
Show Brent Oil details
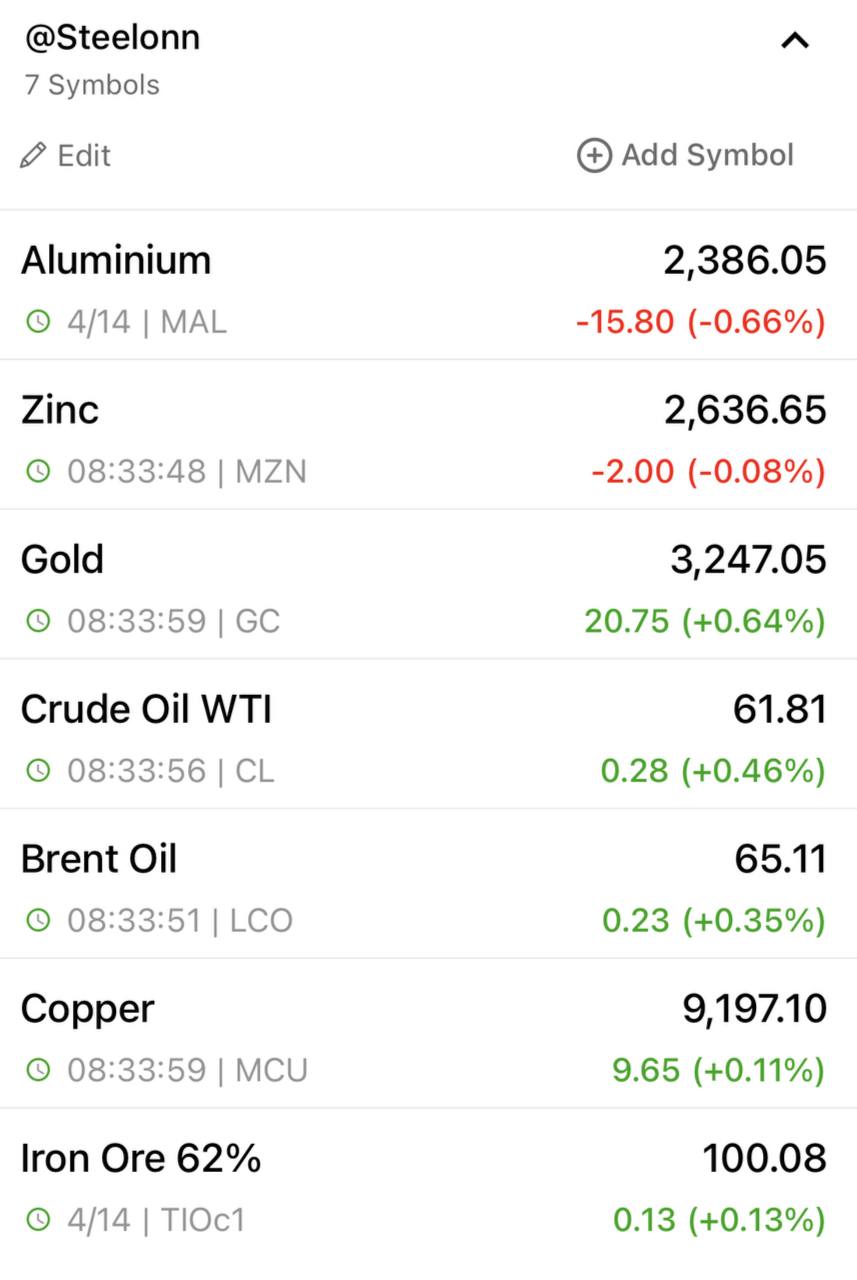428,886
